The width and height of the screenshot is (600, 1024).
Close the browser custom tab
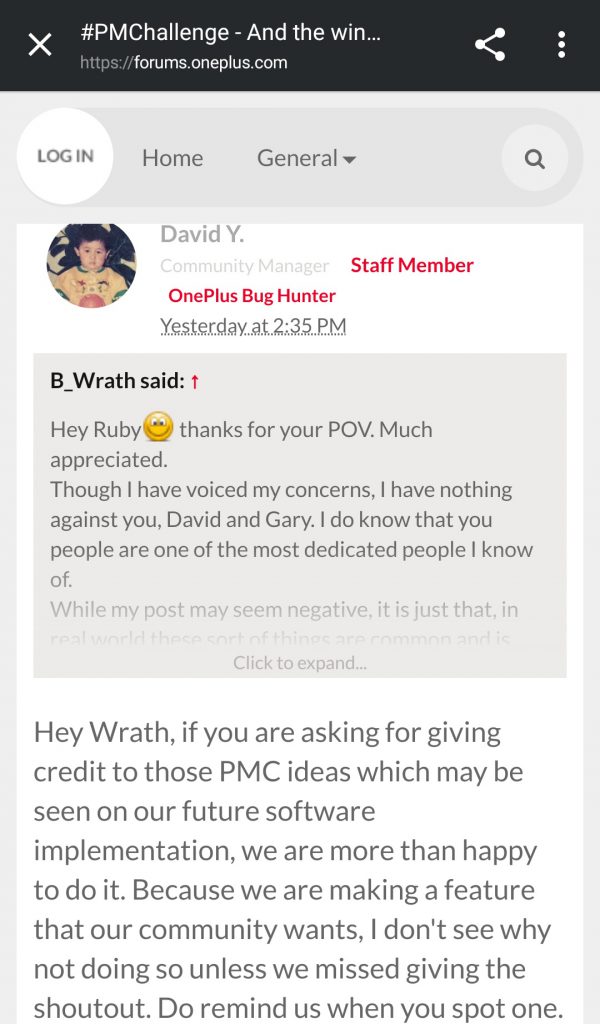point(40,45)
